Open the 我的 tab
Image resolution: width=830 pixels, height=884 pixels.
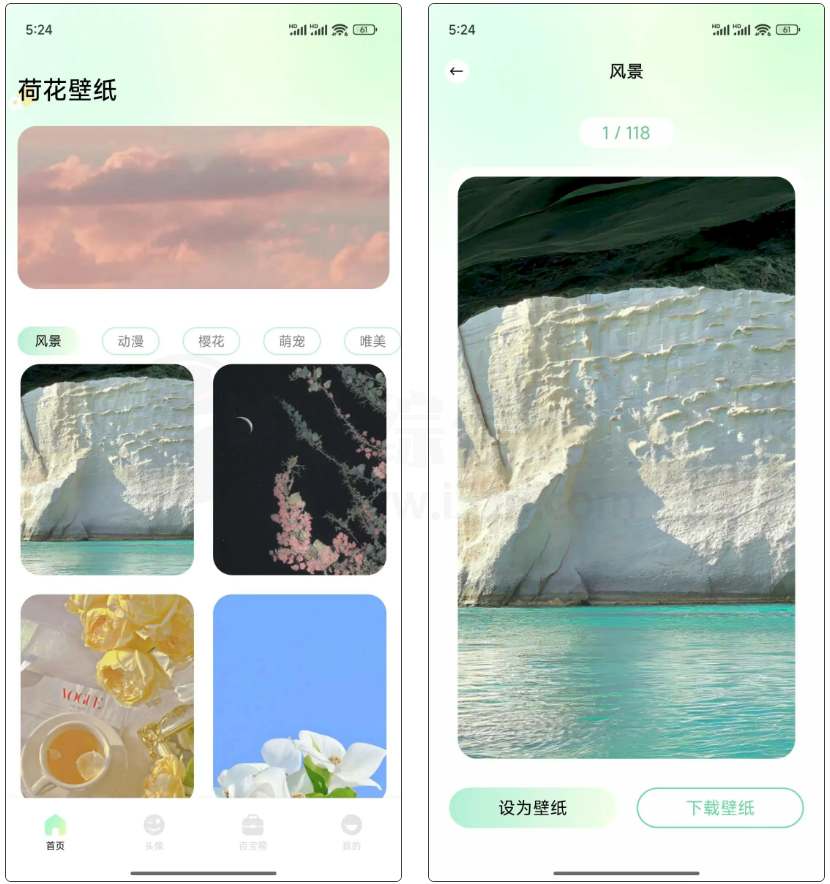tap(351, 832)
